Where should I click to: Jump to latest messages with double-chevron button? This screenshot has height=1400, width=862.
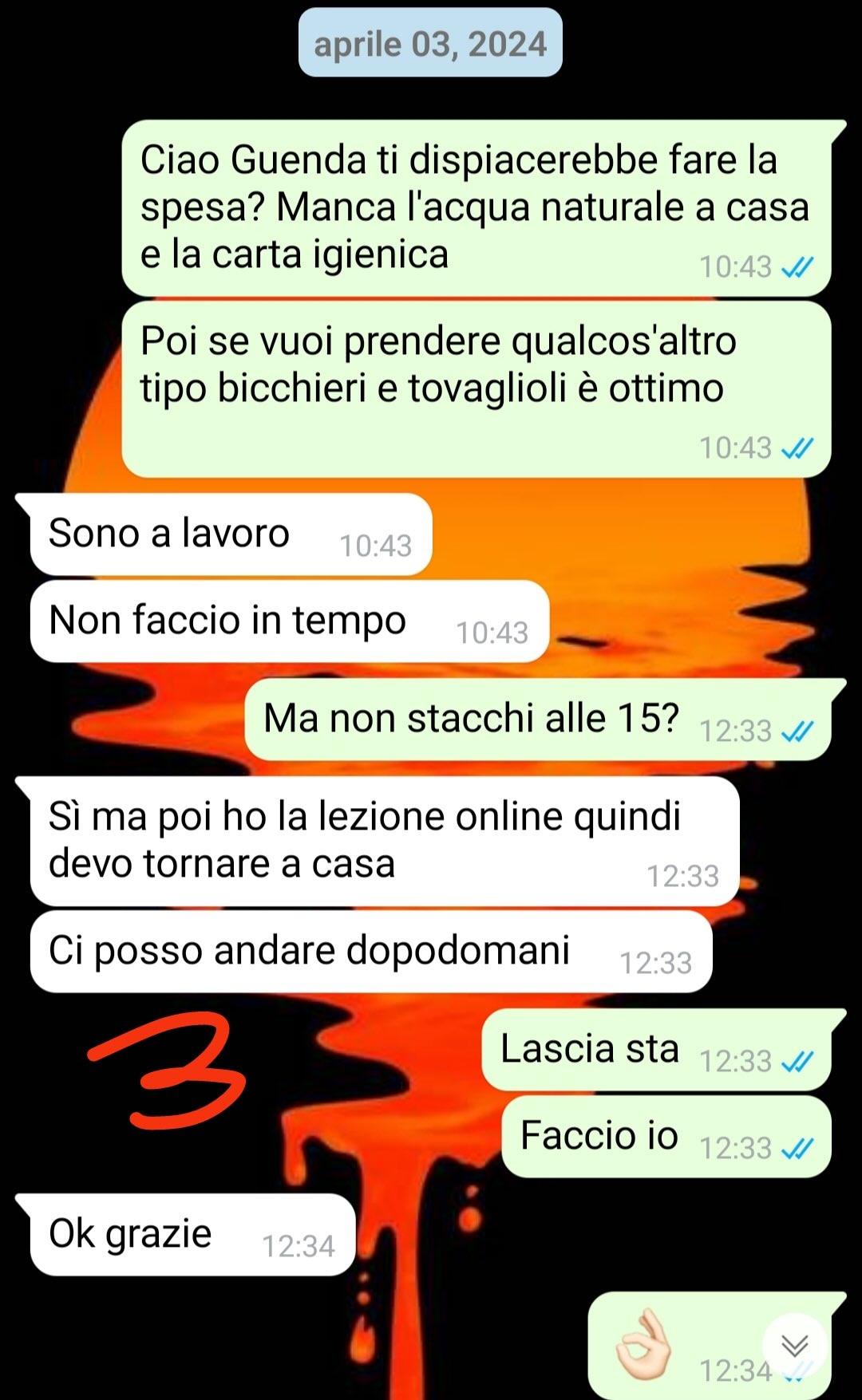[x=795, y=1346]
